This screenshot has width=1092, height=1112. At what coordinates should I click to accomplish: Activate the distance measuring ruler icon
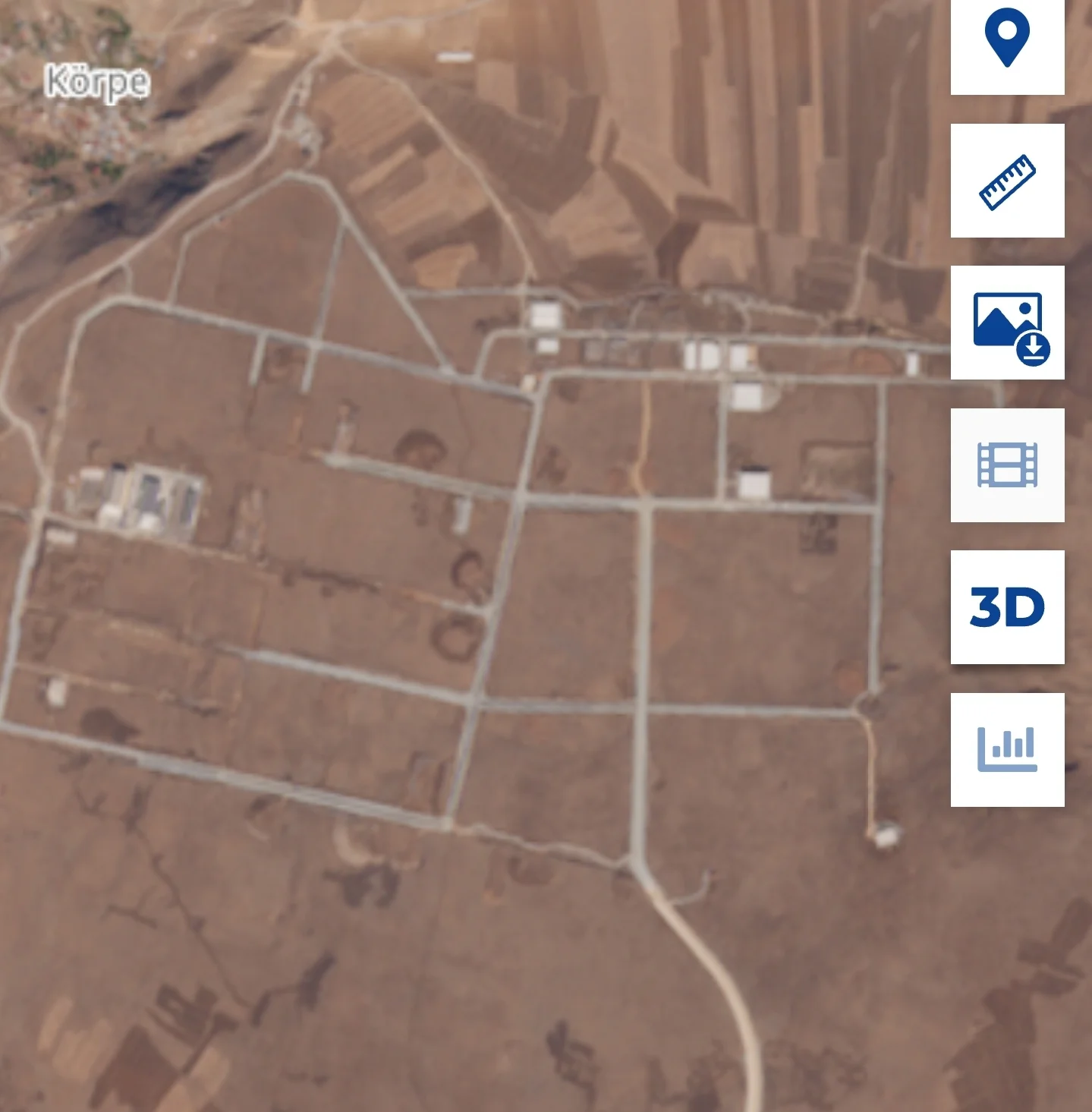(1007, 181)
